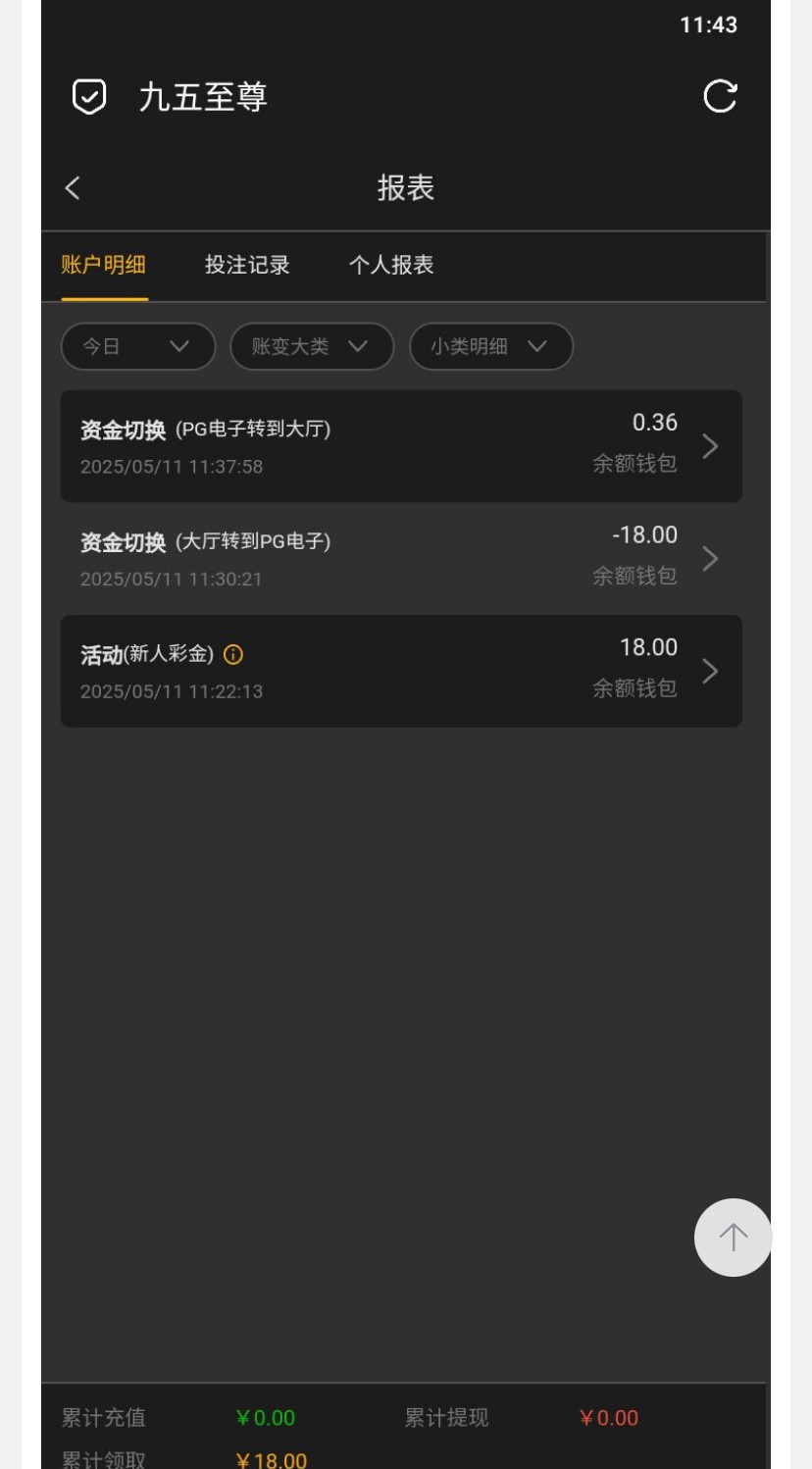This screenshot has height=1469, width=812.
Task: Open the 大厅转到PG电子 -18.00 record
Action: point(400,558)
